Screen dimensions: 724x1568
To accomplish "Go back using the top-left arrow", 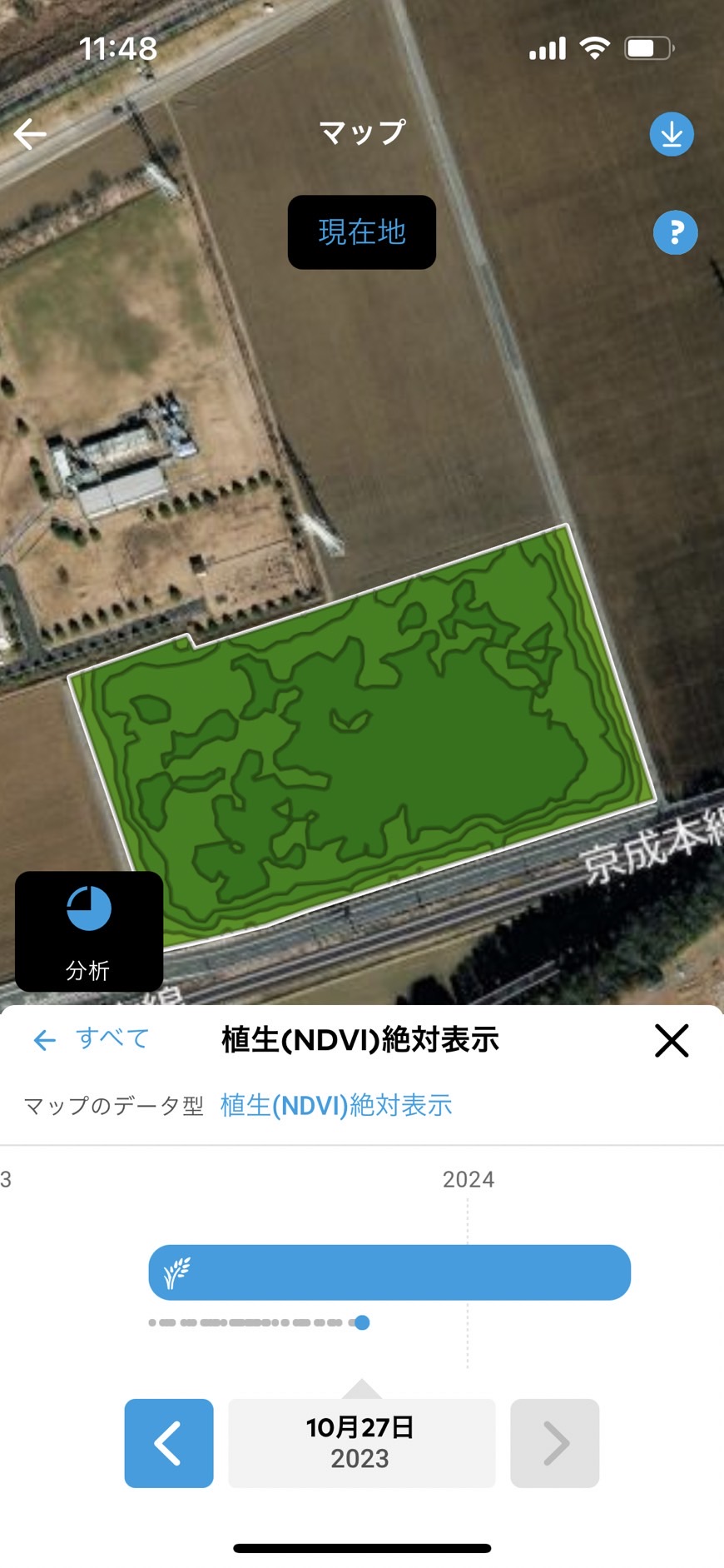I will [x=30, y=134].
